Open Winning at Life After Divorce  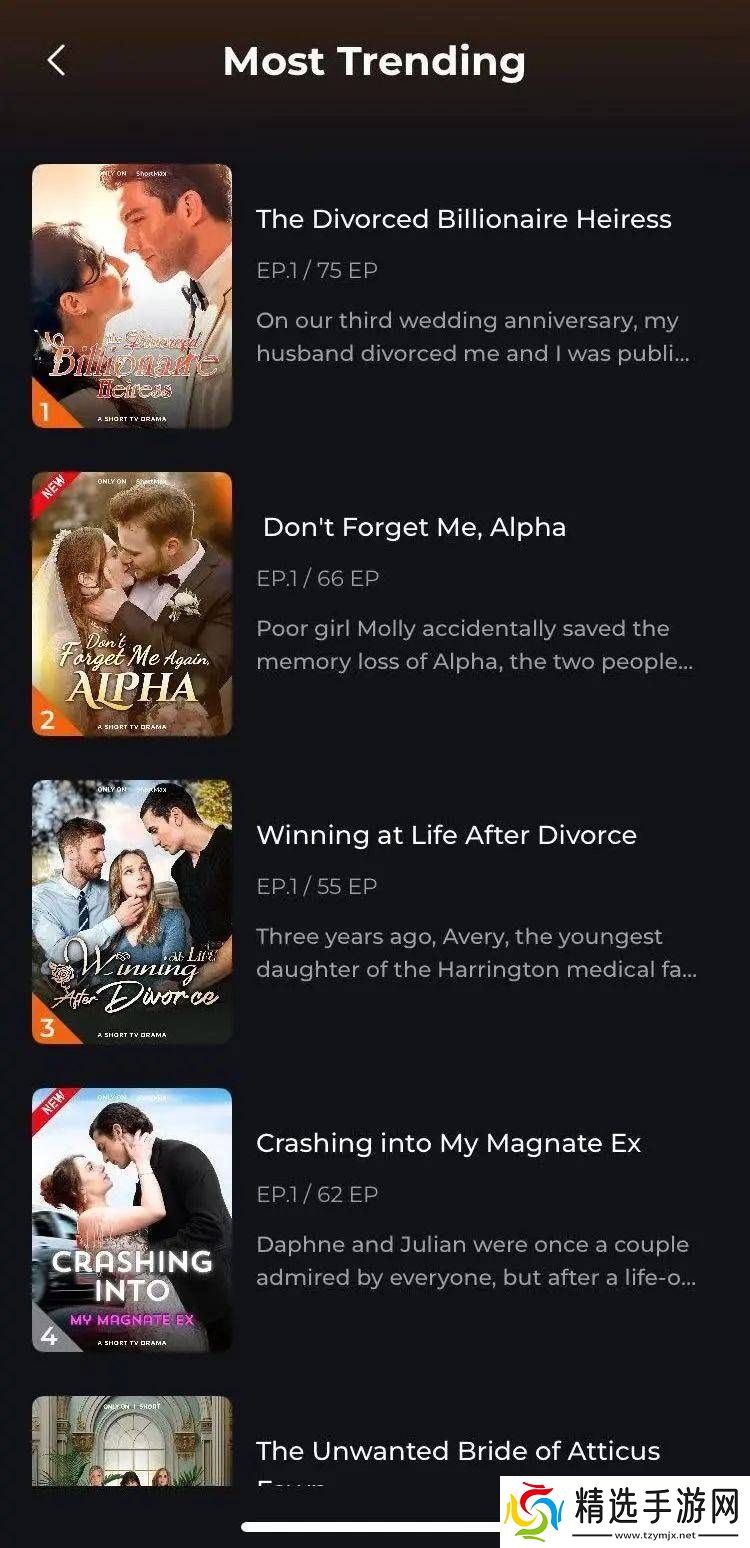click(446, 836)
